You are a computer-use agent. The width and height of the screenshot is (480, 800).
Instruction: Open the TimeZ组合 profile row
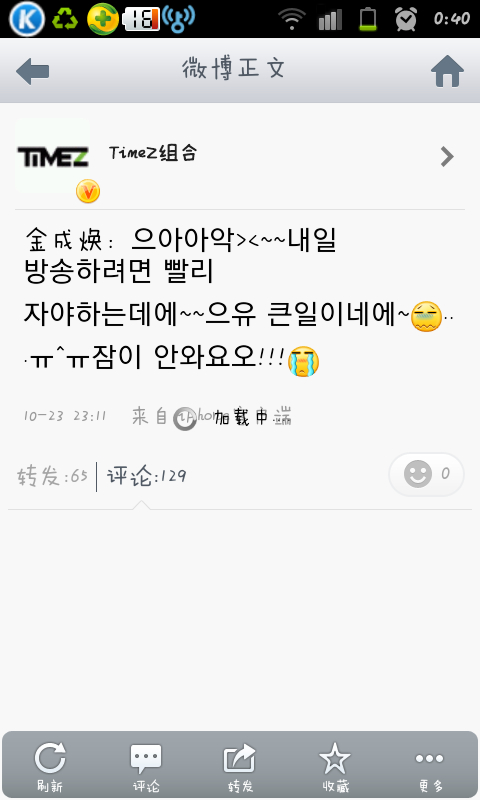pyautogui.click(x=240, y=157)
